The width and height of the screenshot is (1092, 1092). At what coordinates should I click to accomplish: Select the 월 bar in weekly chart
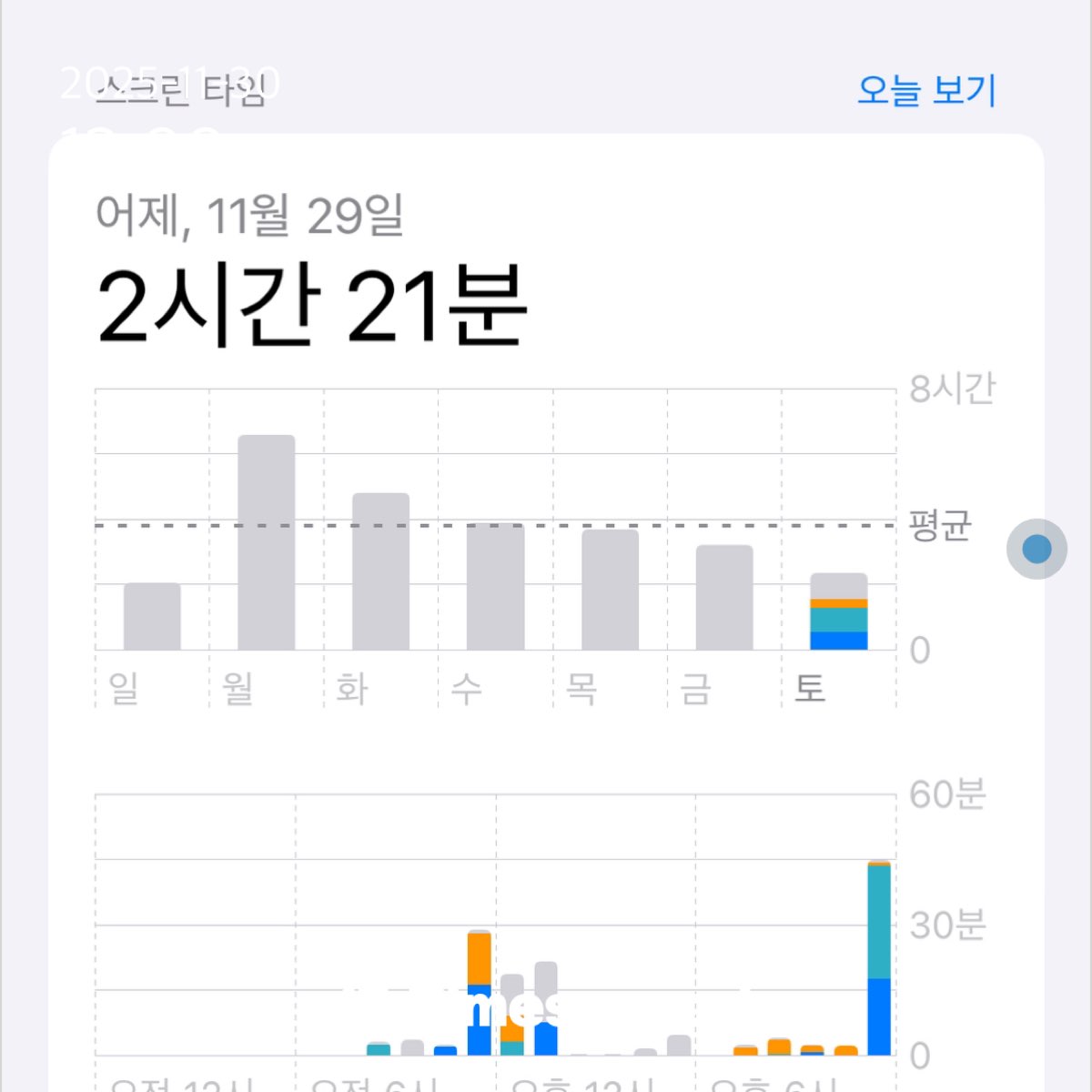[x=267, y=543]
